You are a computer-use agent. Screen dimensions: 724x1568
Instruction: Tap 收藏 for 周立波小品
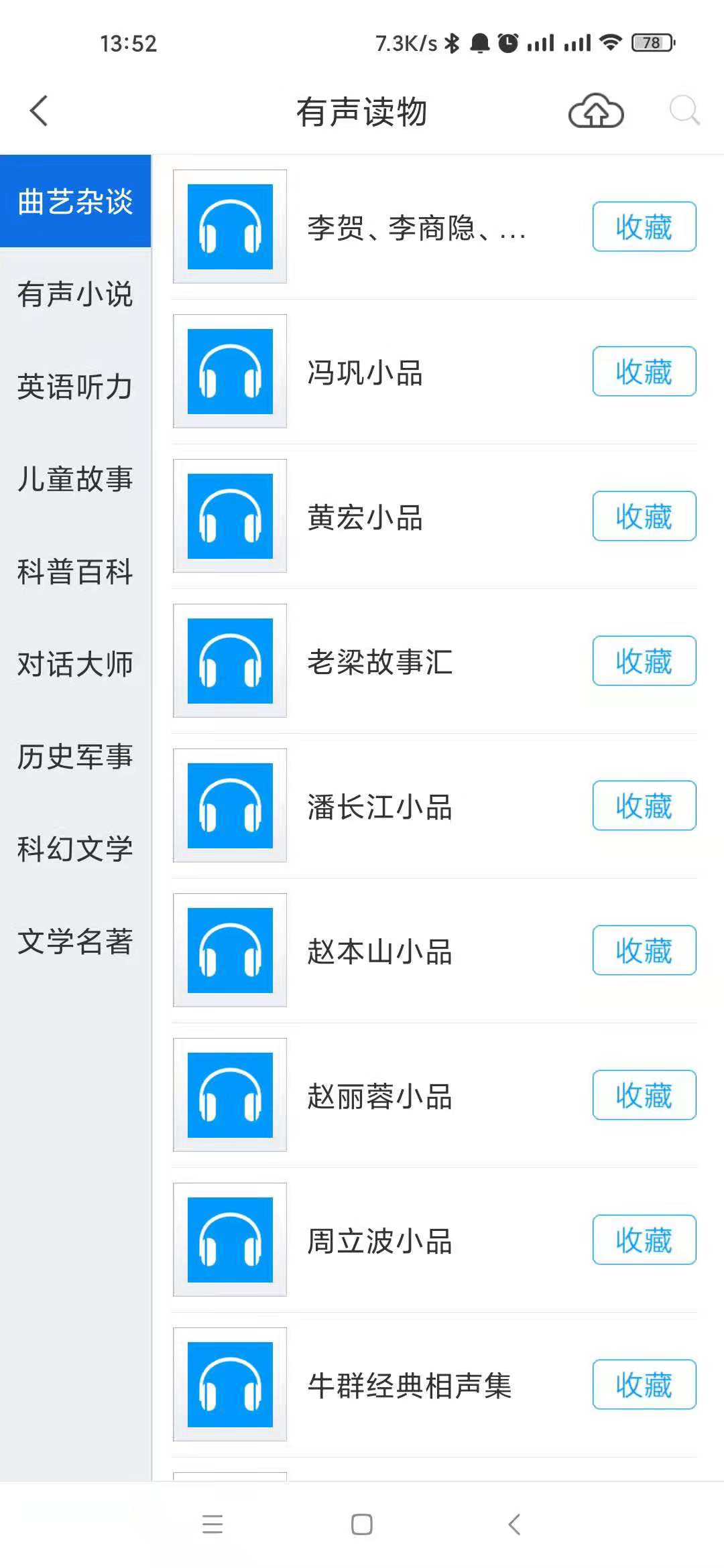point(644,1240)
